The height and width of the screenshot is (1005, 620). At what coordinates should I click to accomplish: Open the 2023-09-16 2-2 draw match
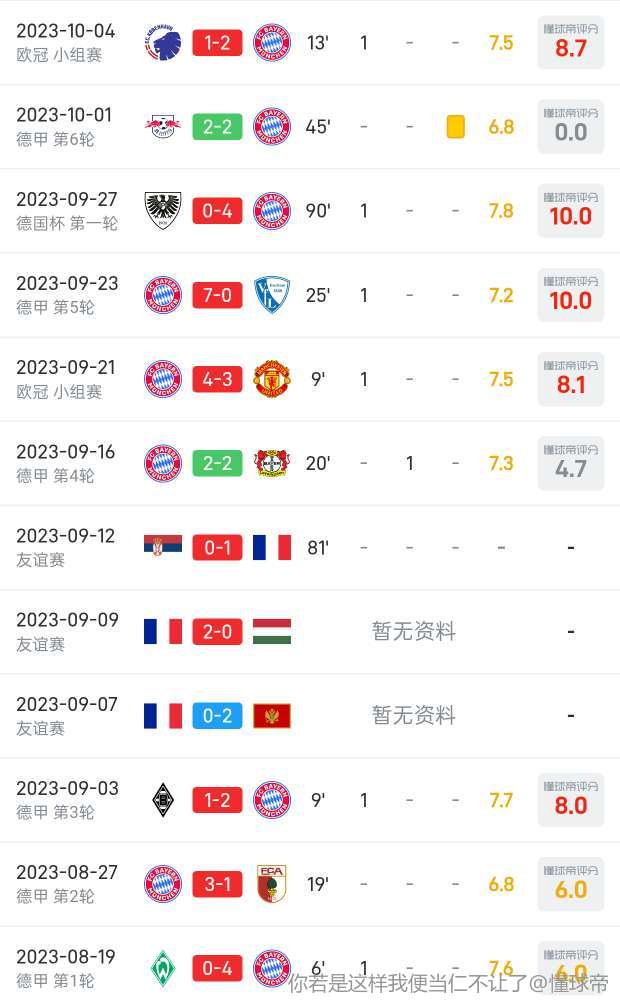(x=310, y=463)
